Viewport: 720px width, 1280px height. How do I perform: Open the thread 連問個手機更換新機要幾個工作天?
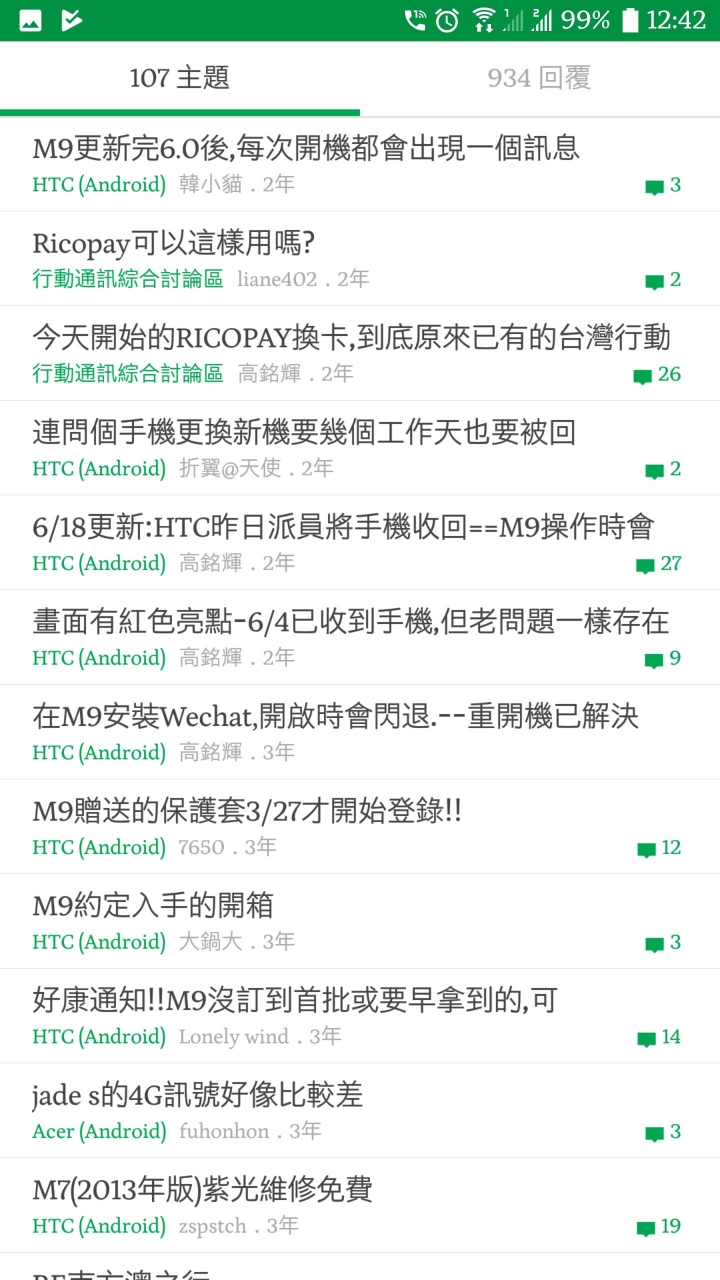(304, 432)
